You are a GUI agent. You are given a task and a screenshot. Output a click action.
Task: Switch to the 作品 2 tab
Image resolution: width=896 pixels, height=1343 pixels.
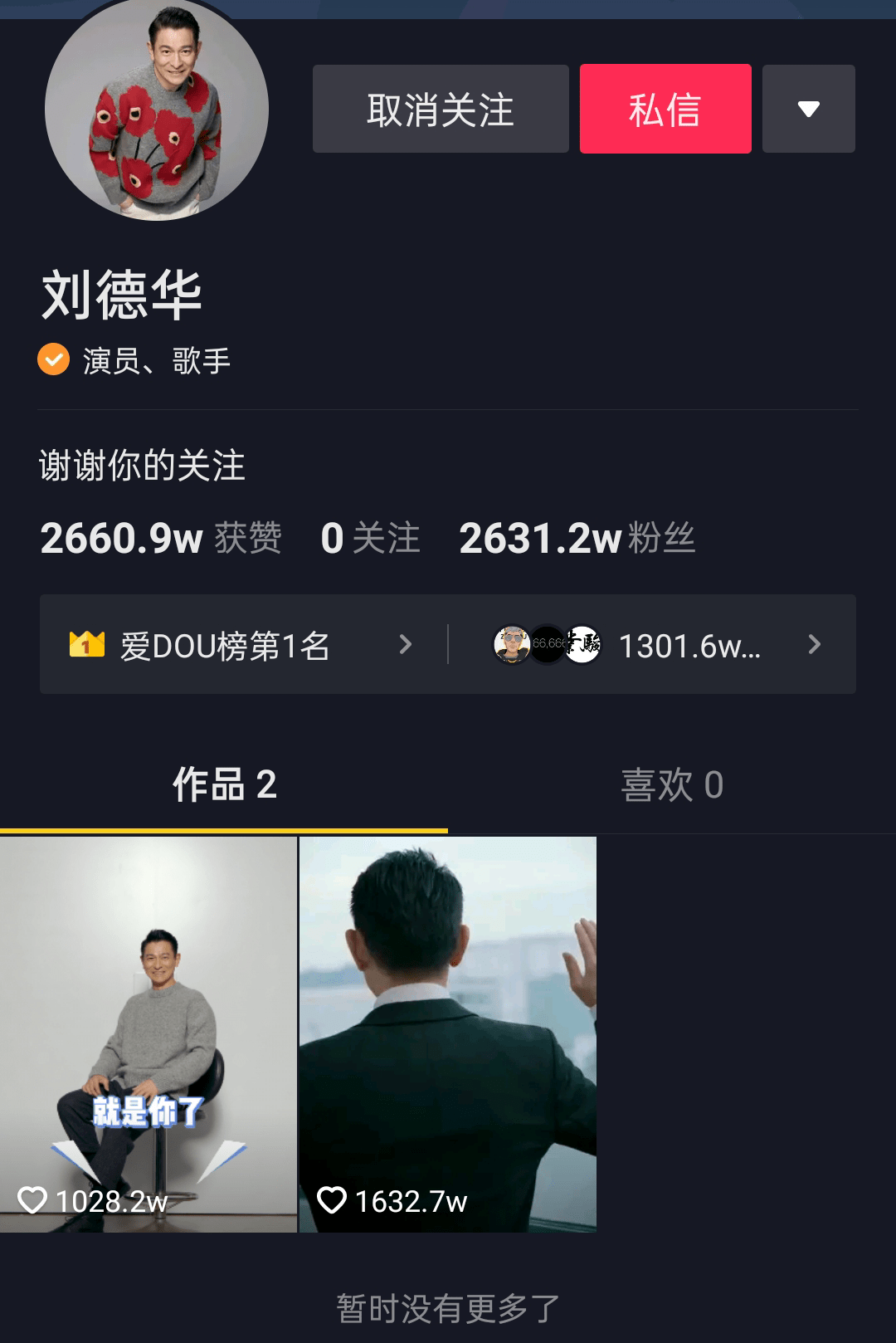click(224, 785)
